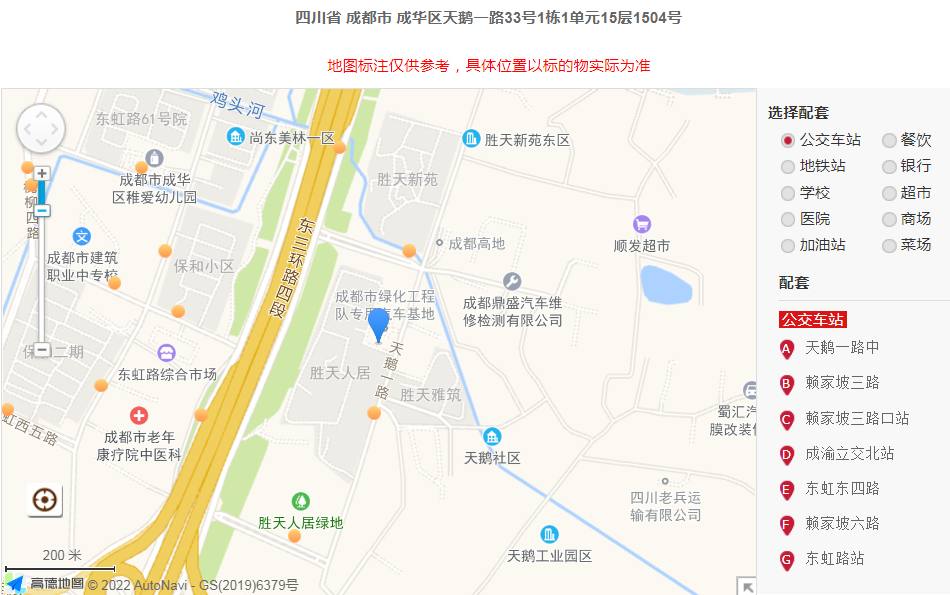This screenshot has height=595, width=950.
Task: Open bus stop 赖家坡三路 in the list
Action: pyautogui.click(x=842, y=383)
